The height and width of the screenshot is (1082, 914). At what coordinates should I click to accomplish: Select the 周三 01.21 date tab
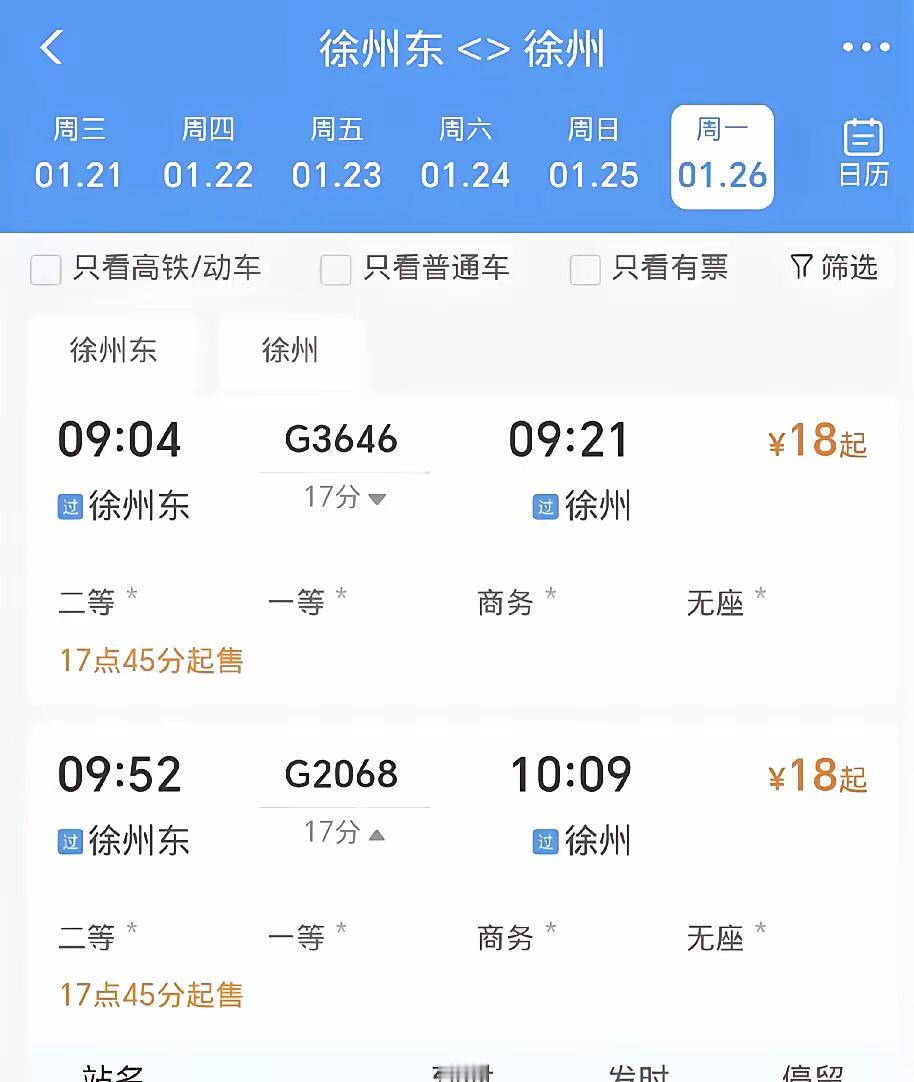pyautogui.click(x=79, y=155)
